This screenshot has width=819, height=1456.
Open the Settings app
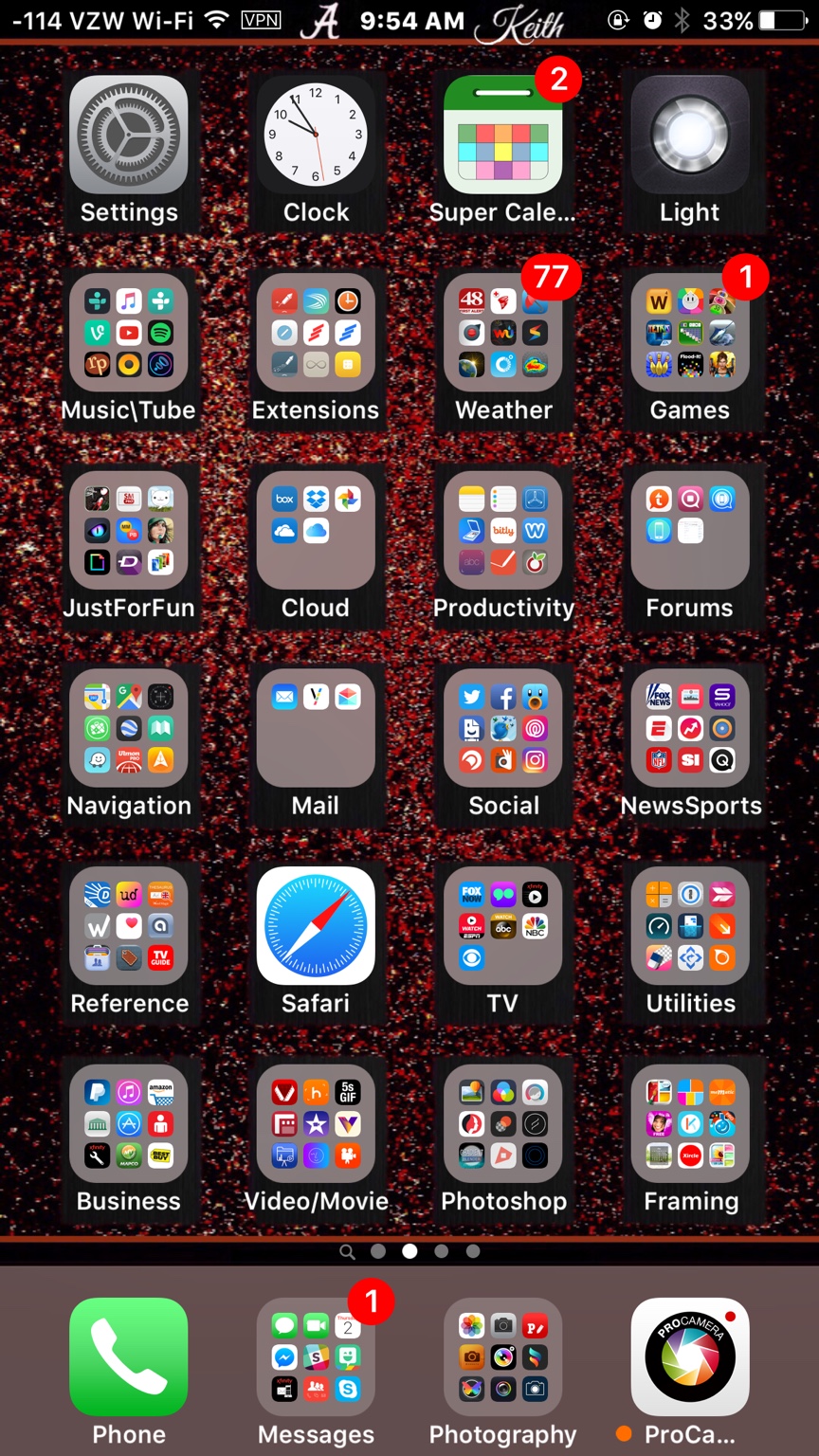tap(128, 135)
